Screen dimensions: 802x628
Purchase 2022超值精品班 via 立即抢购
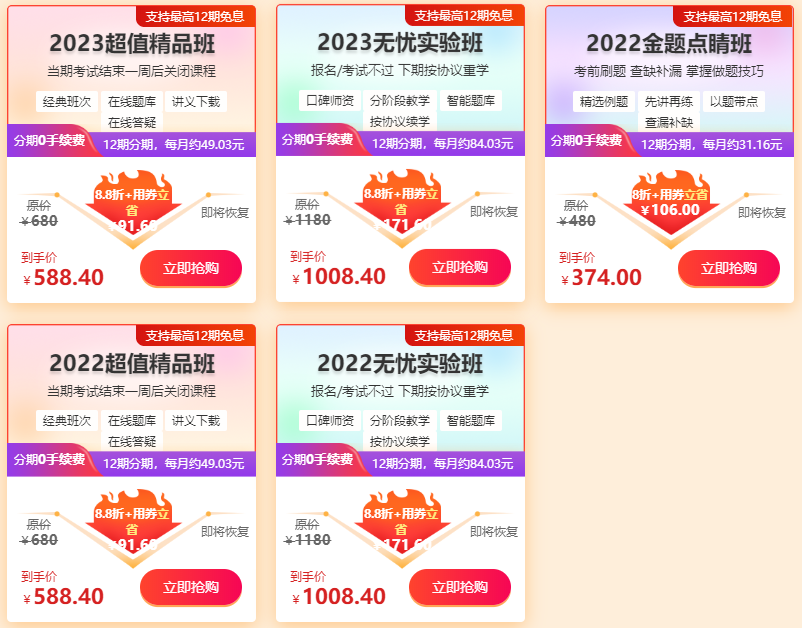point(191,587)
